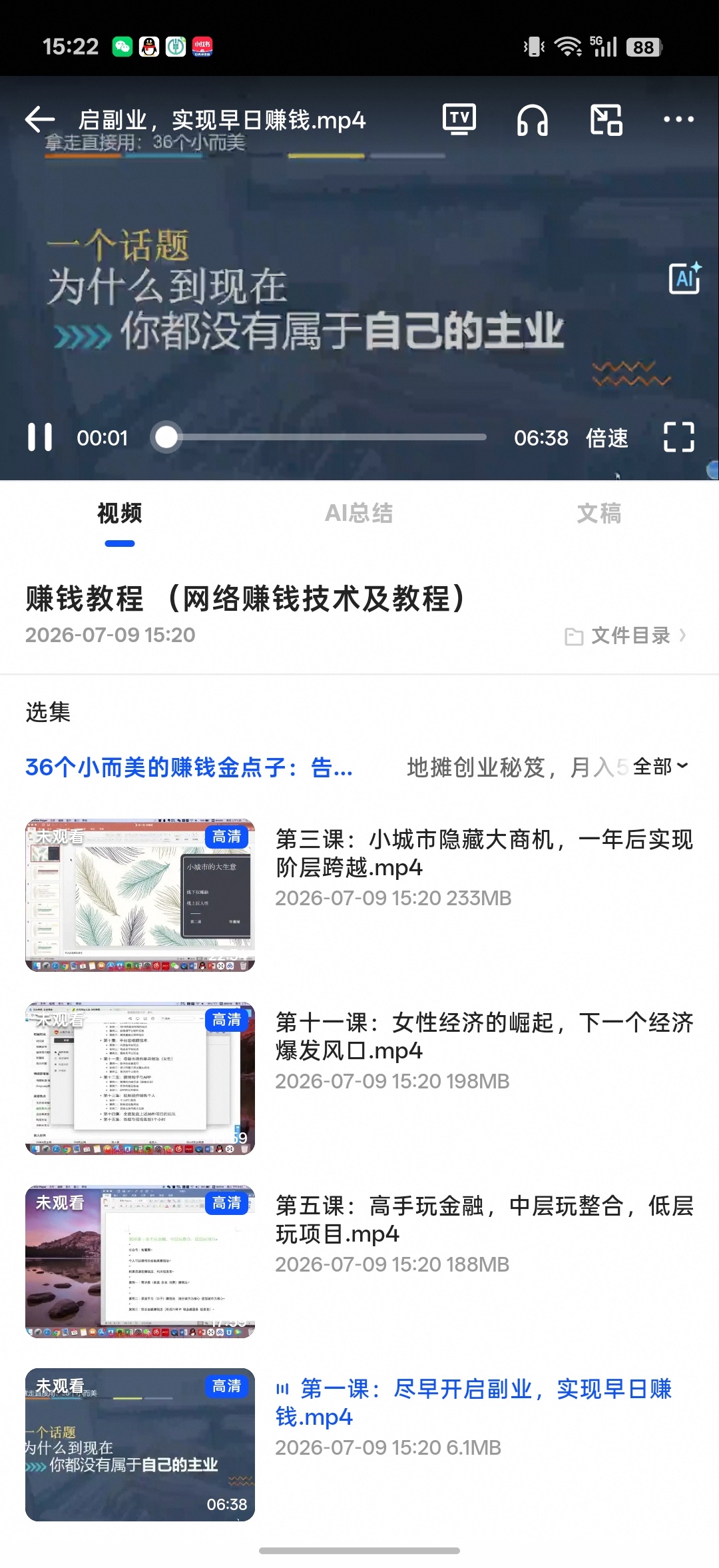
Task: Tap the video progress bar
Action: 320,438
